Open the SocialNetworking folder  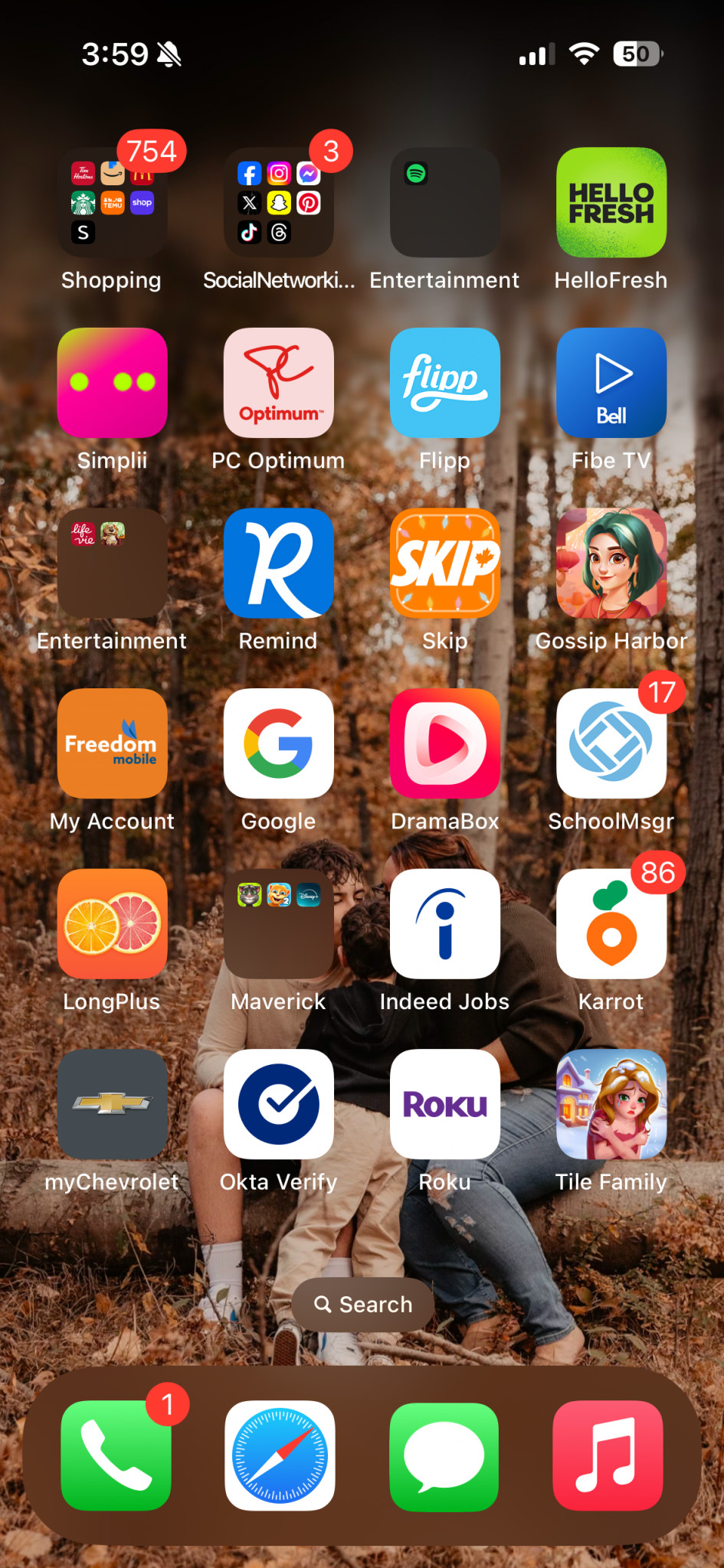(x=279, y=203)
